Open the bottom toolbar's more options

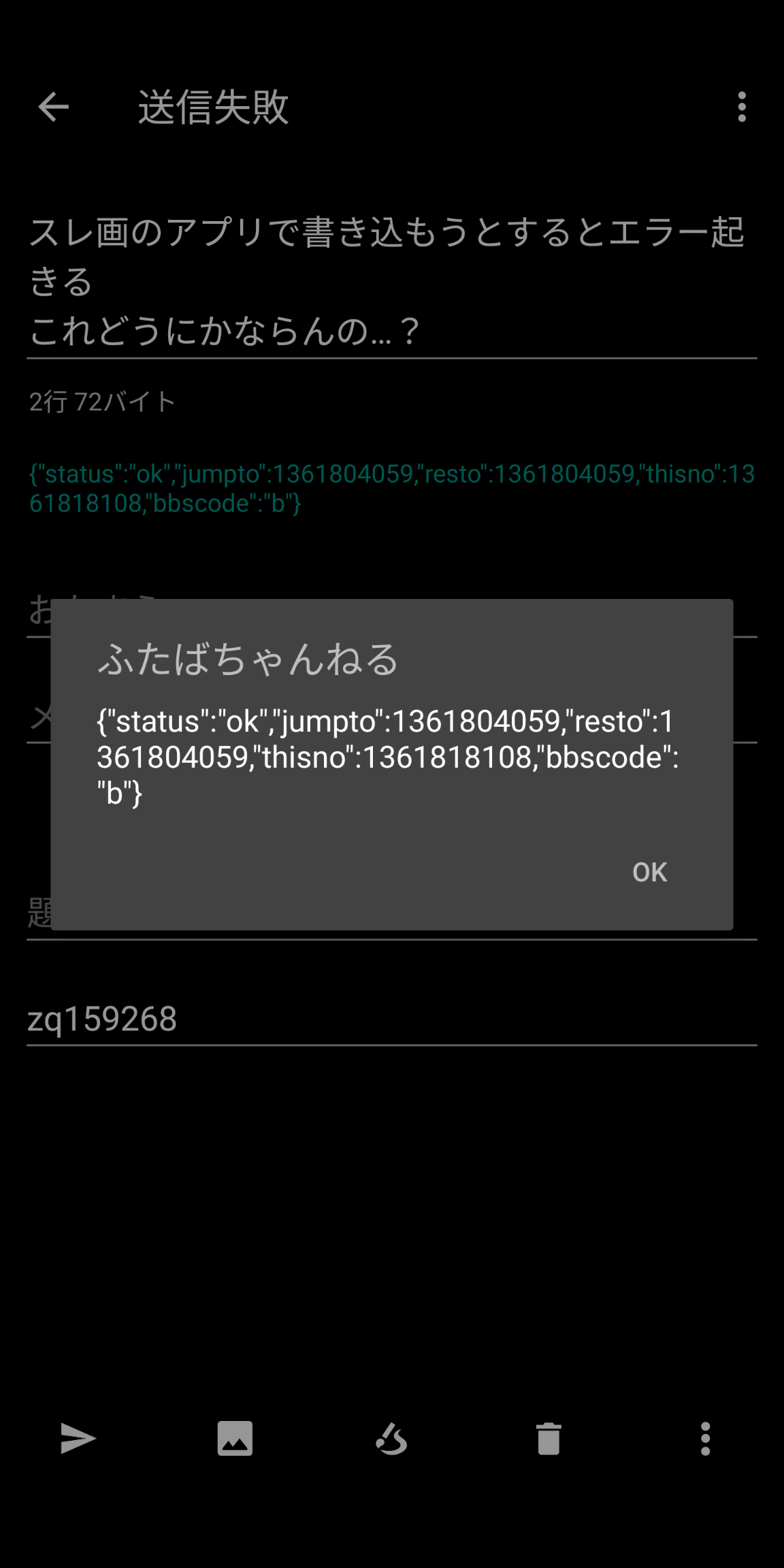tap(705, 1438)
